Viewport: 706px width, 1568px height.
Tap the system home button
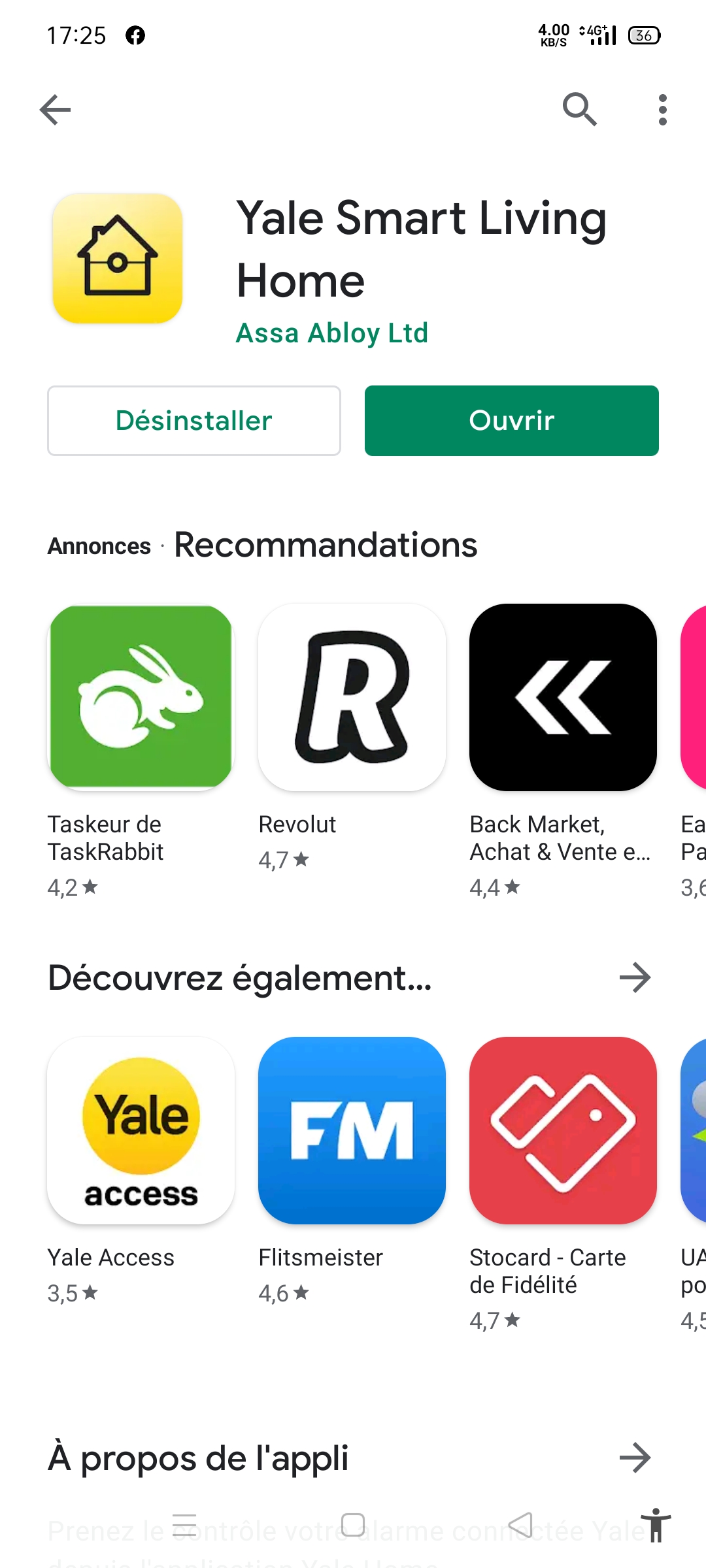353,1525
